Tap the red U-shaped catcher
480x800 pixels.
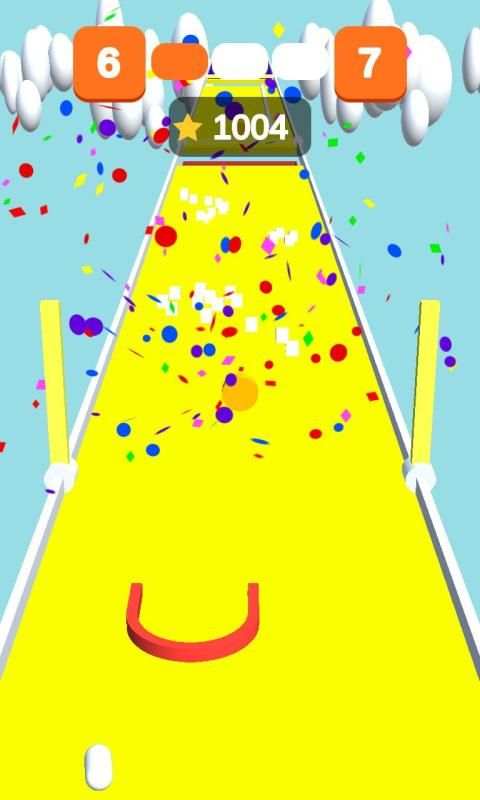pos(193,622)
